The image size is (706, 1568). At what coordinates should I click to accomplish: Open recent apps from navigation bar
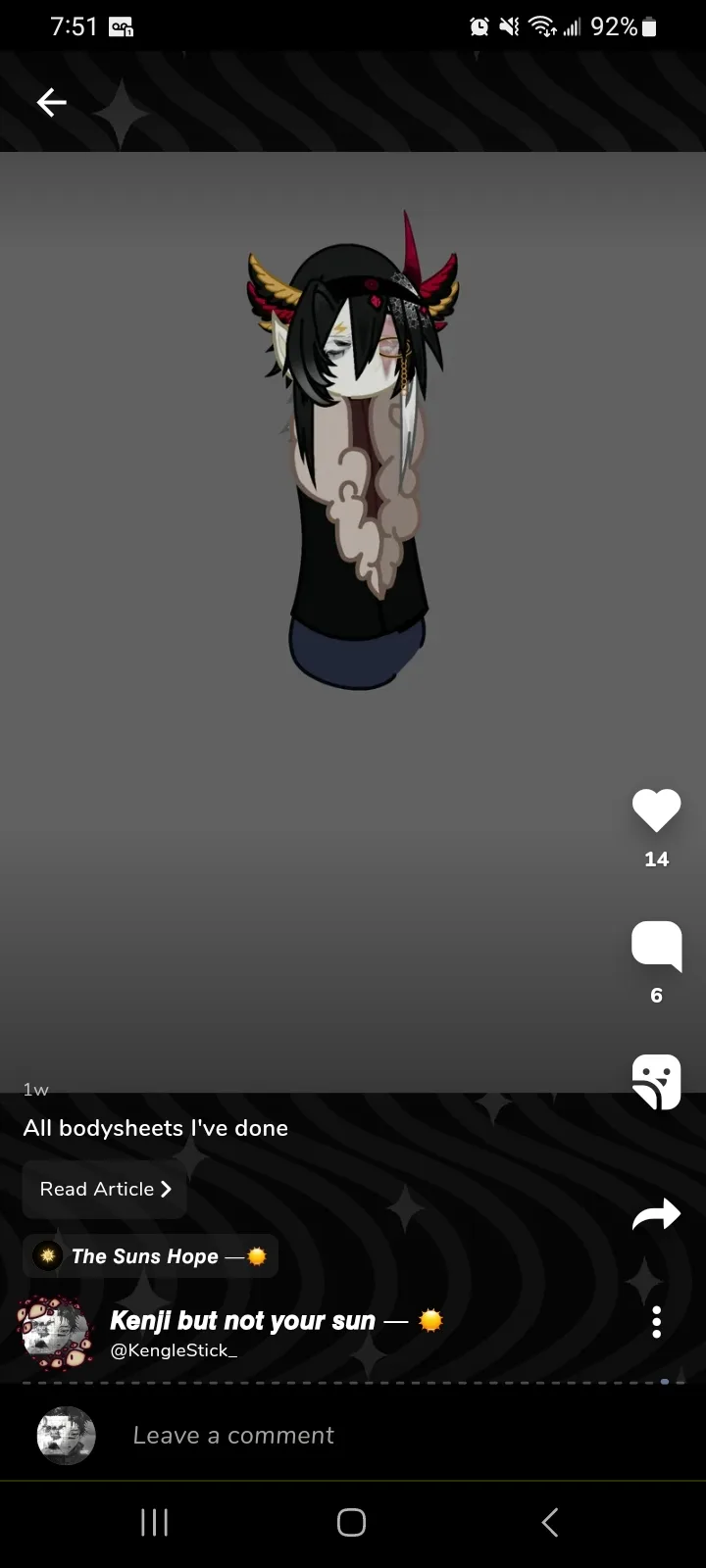pyautogui.click(x=154, y=1522)
